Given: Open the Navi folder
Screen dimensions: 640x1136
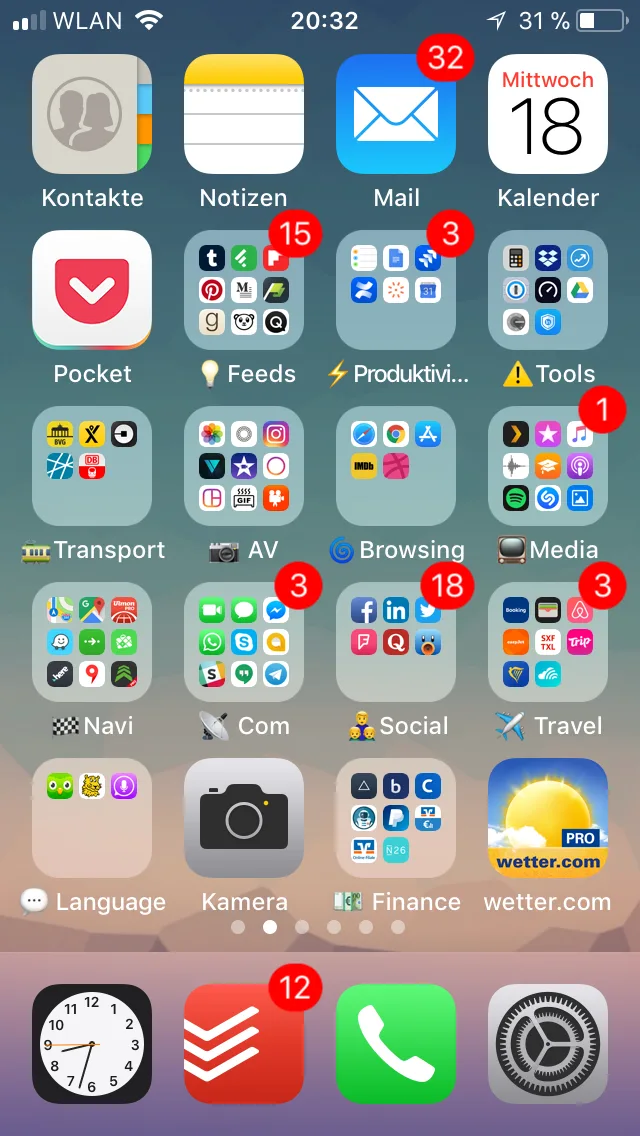Looking at the screenshot, I should pos(92,642).
